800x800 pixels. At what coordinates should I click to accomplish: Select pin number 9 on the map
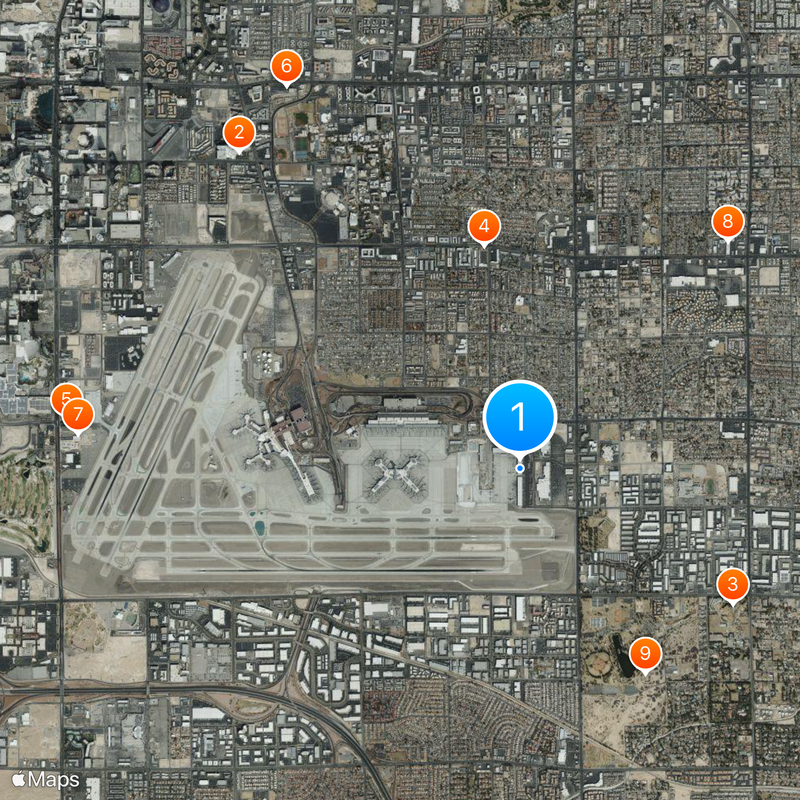[x=646, y=654]
